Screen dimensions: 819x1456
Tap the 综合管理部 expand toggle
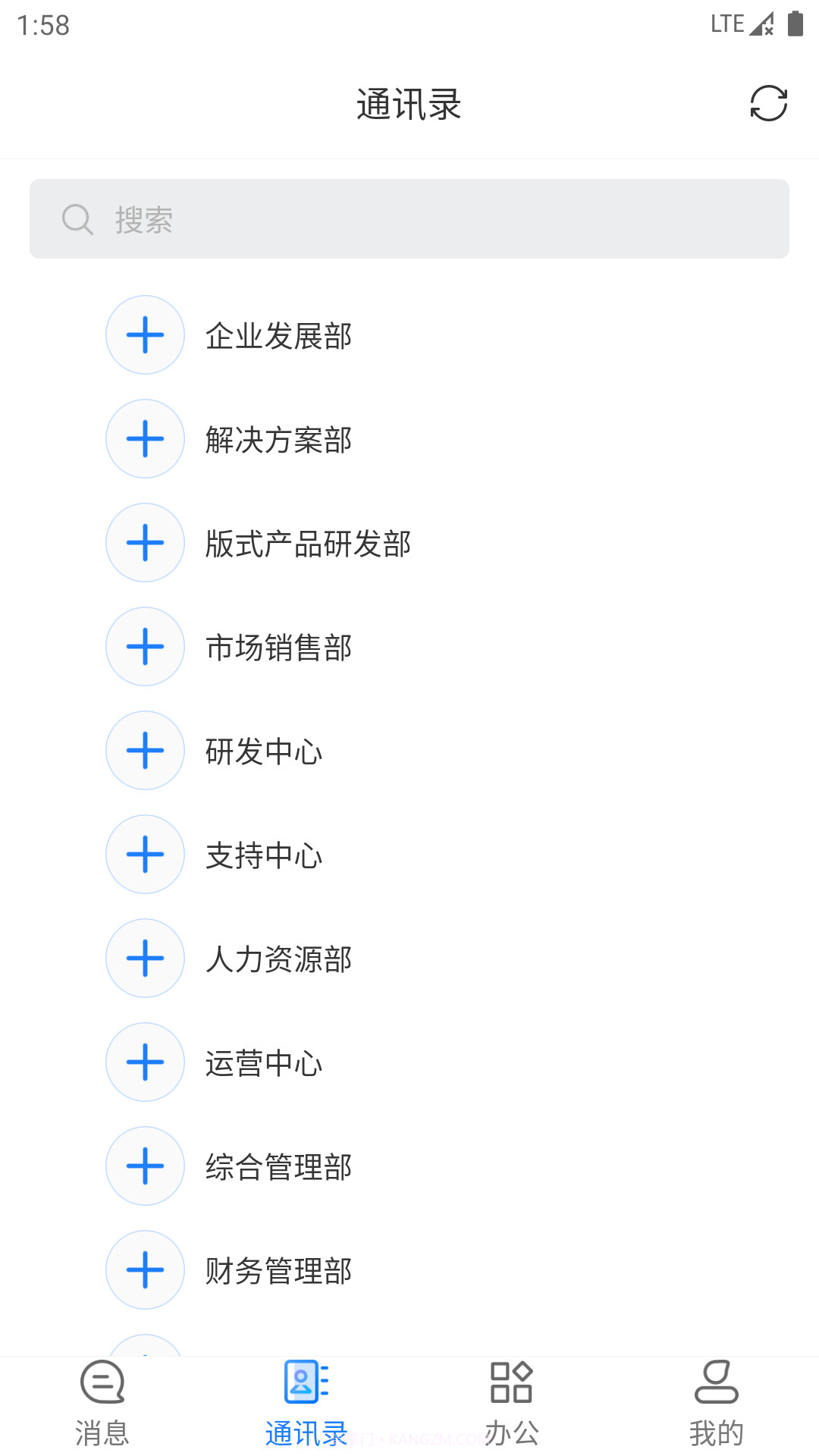point(145,1166)
